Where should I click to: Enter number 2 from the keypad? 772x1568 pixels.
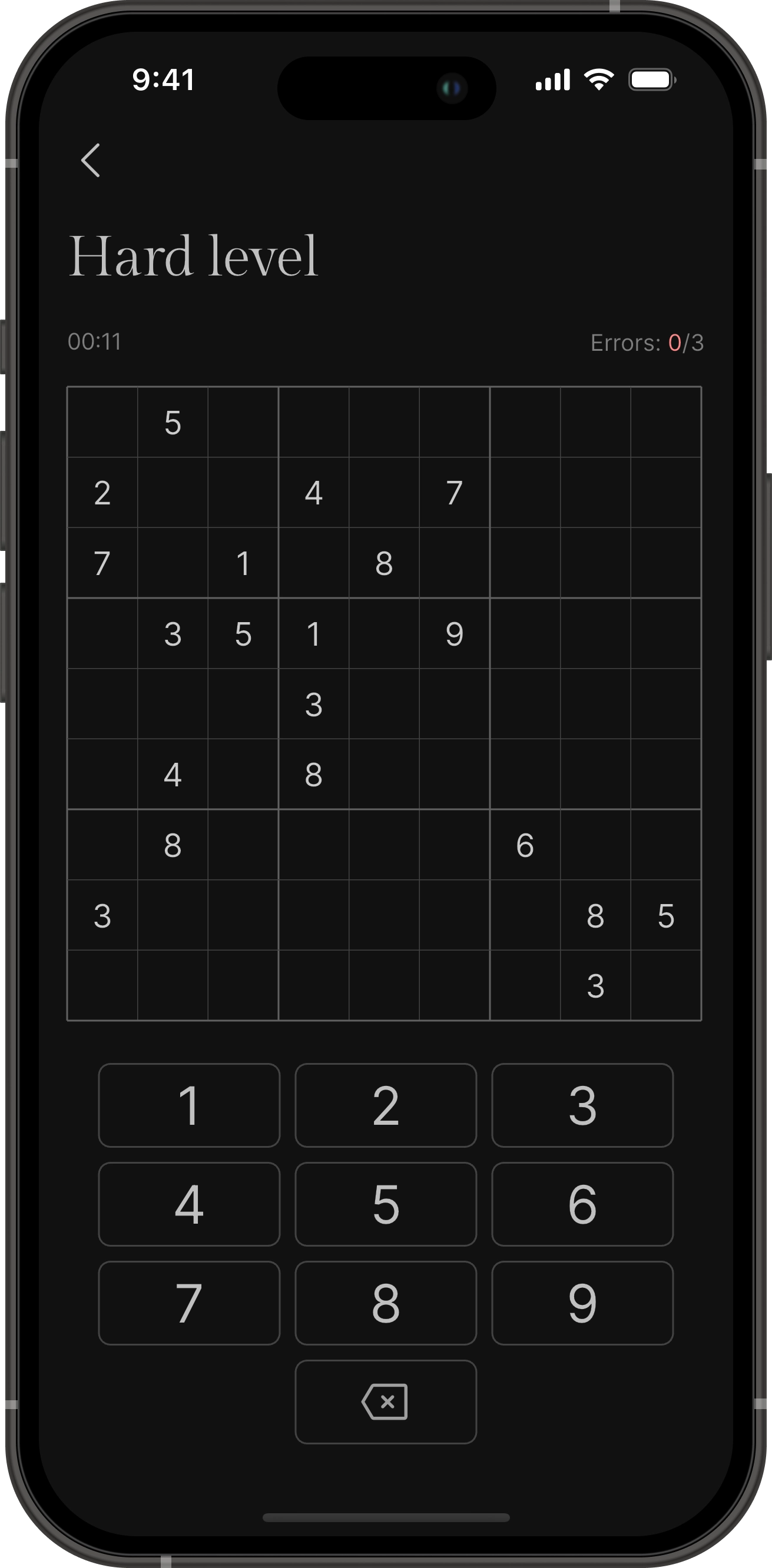click(x=386, y=1105)
